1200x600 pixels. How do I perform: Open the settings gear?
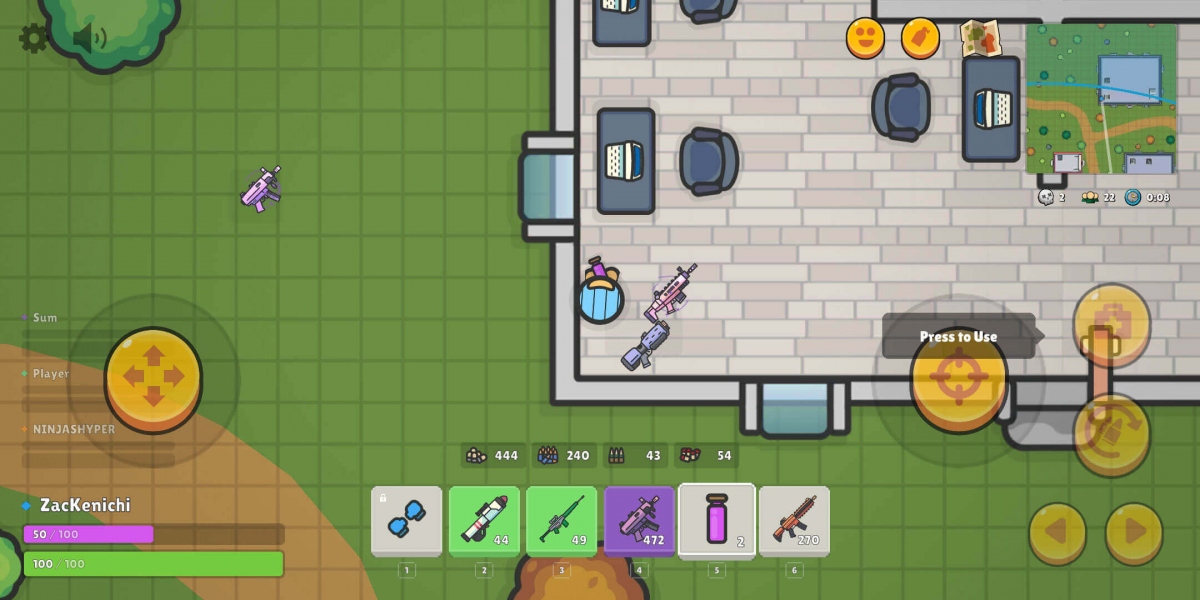34,39
